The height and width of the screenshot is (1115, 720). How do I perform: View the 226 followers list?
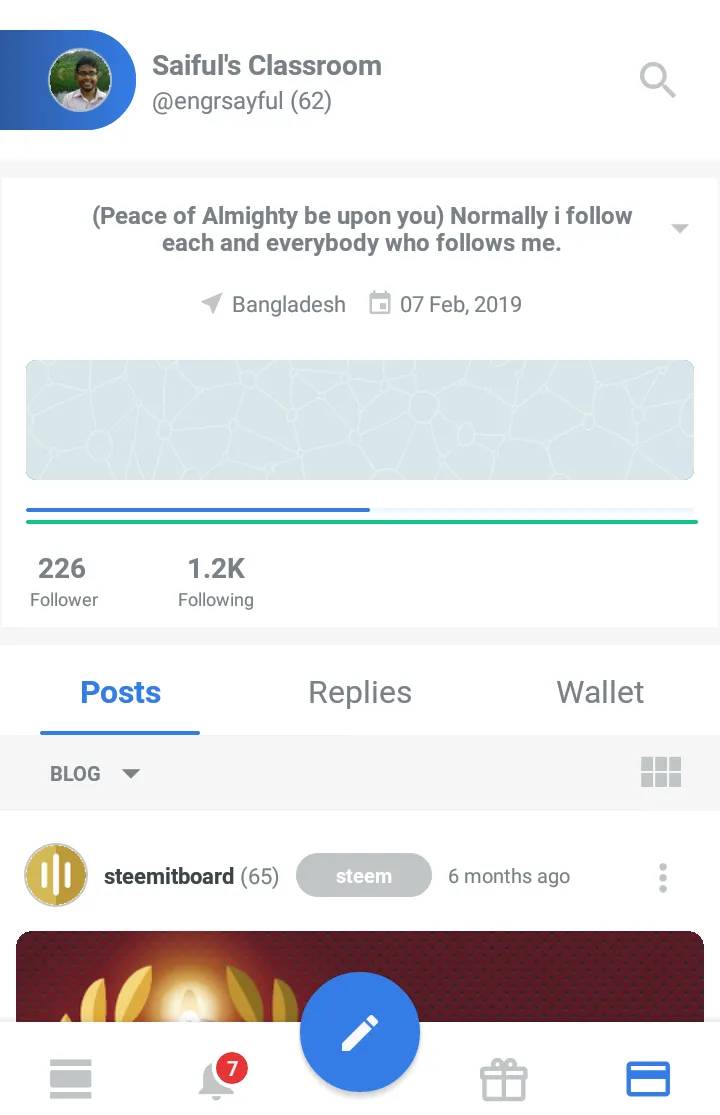point(63,582)
